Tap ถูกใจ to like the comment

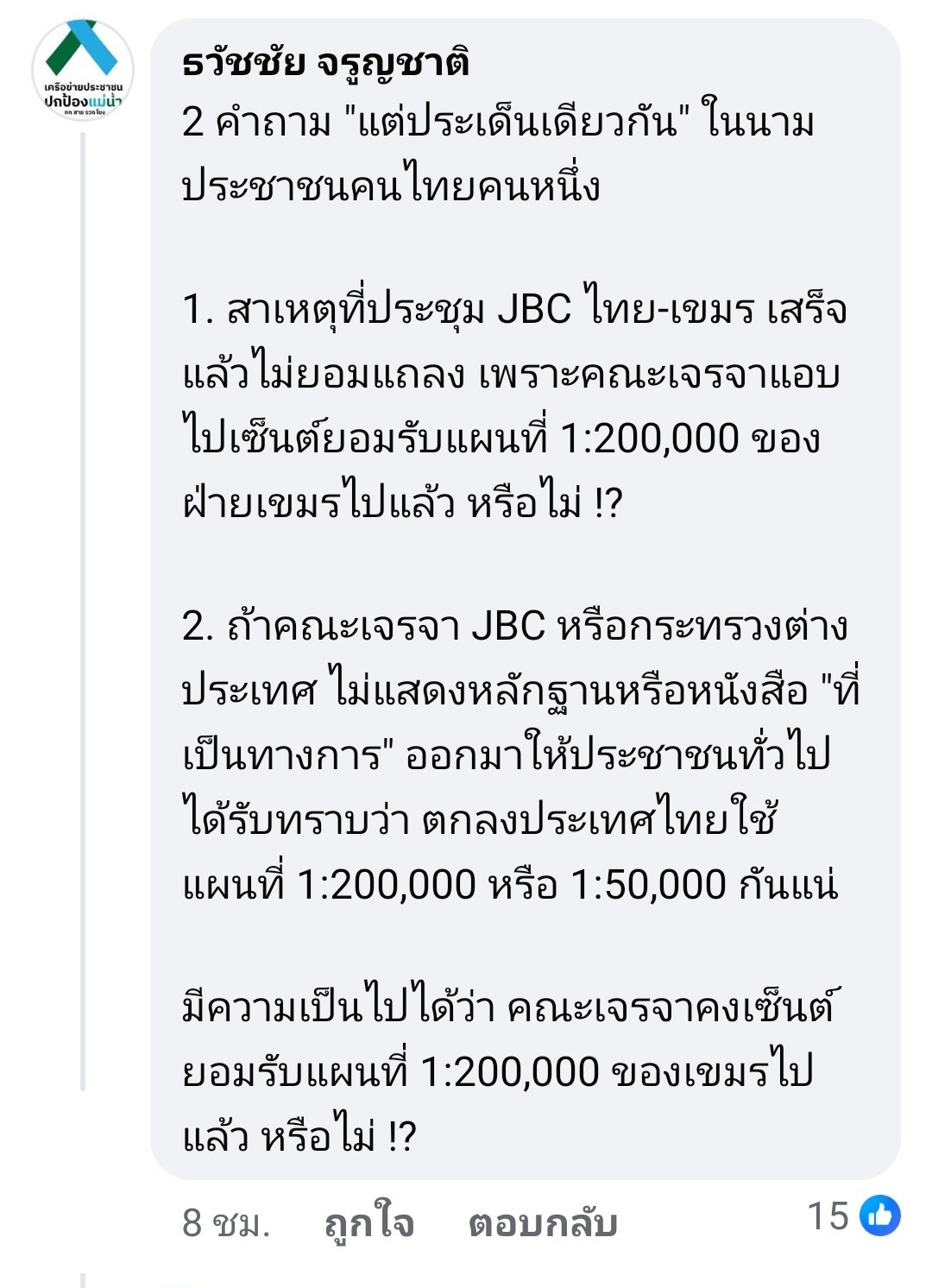(369, 1223)
